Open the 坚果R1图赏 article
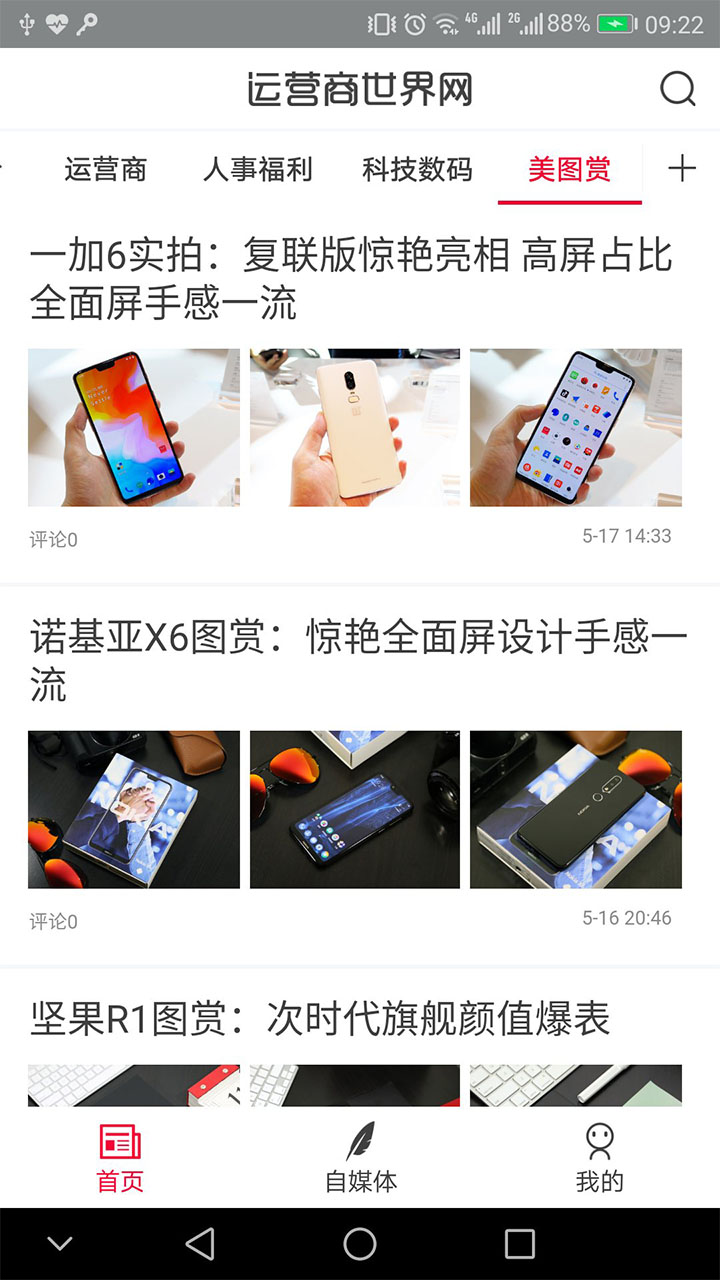 (320, 1019)
